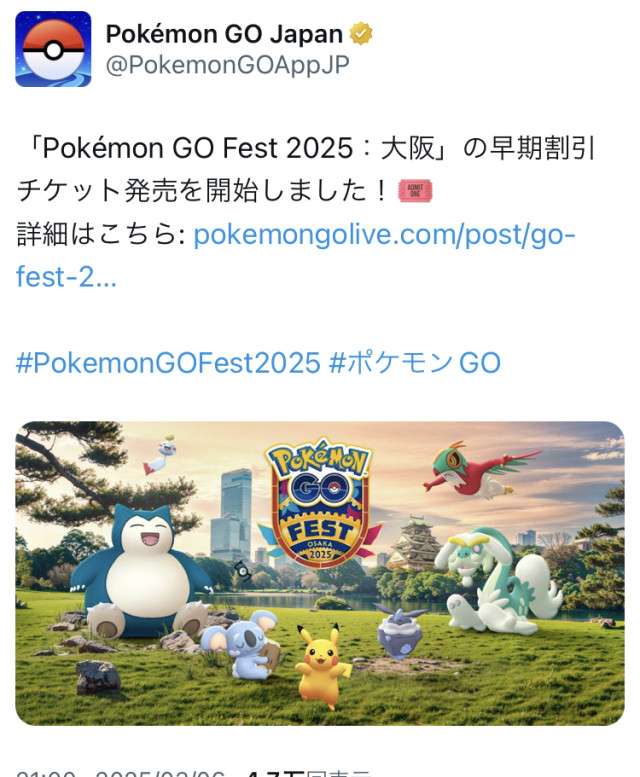View the GO Fest 2025 Osaka image

click(319, 572)
